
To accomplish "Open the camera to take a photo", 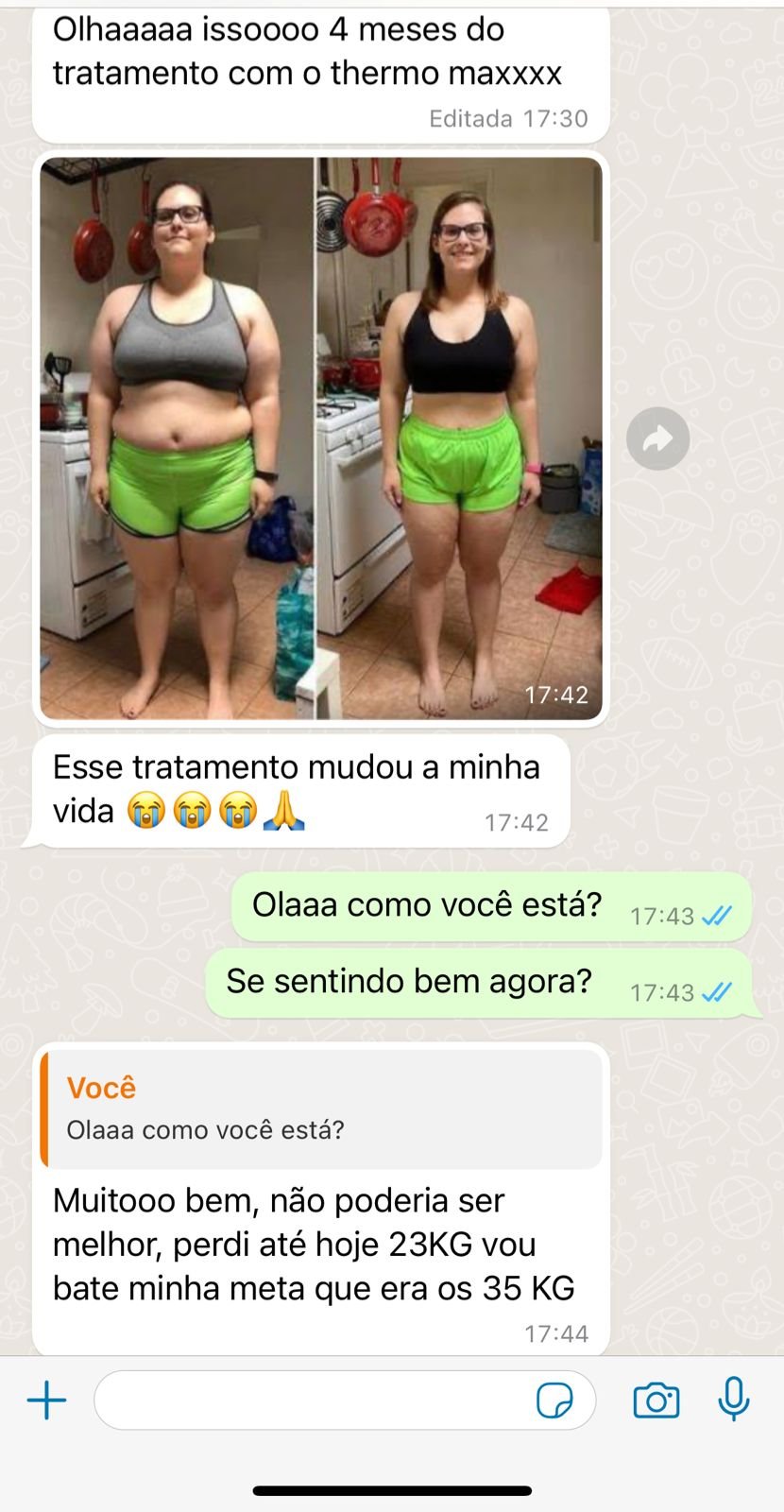I will (656, 1400).
